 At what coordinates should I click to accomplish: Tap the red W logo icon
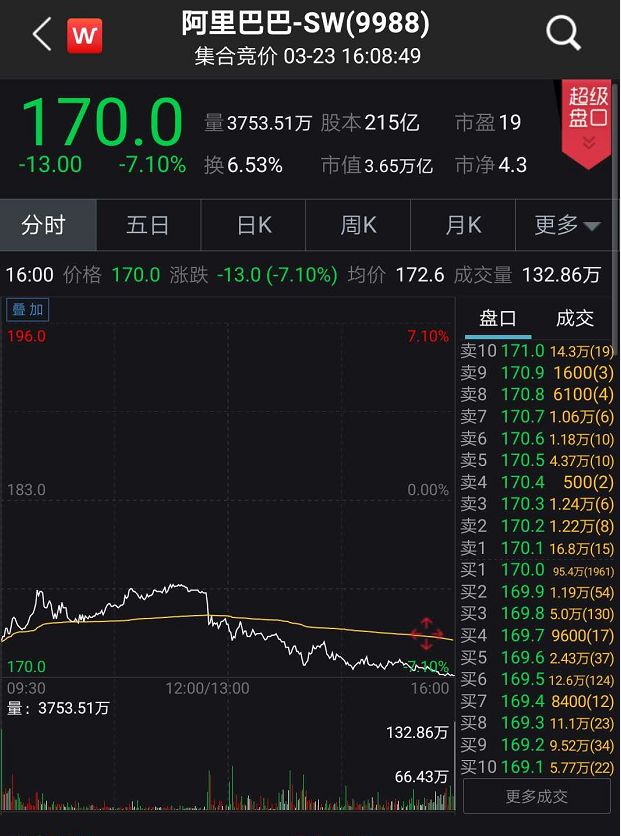(x=84, y=36)
